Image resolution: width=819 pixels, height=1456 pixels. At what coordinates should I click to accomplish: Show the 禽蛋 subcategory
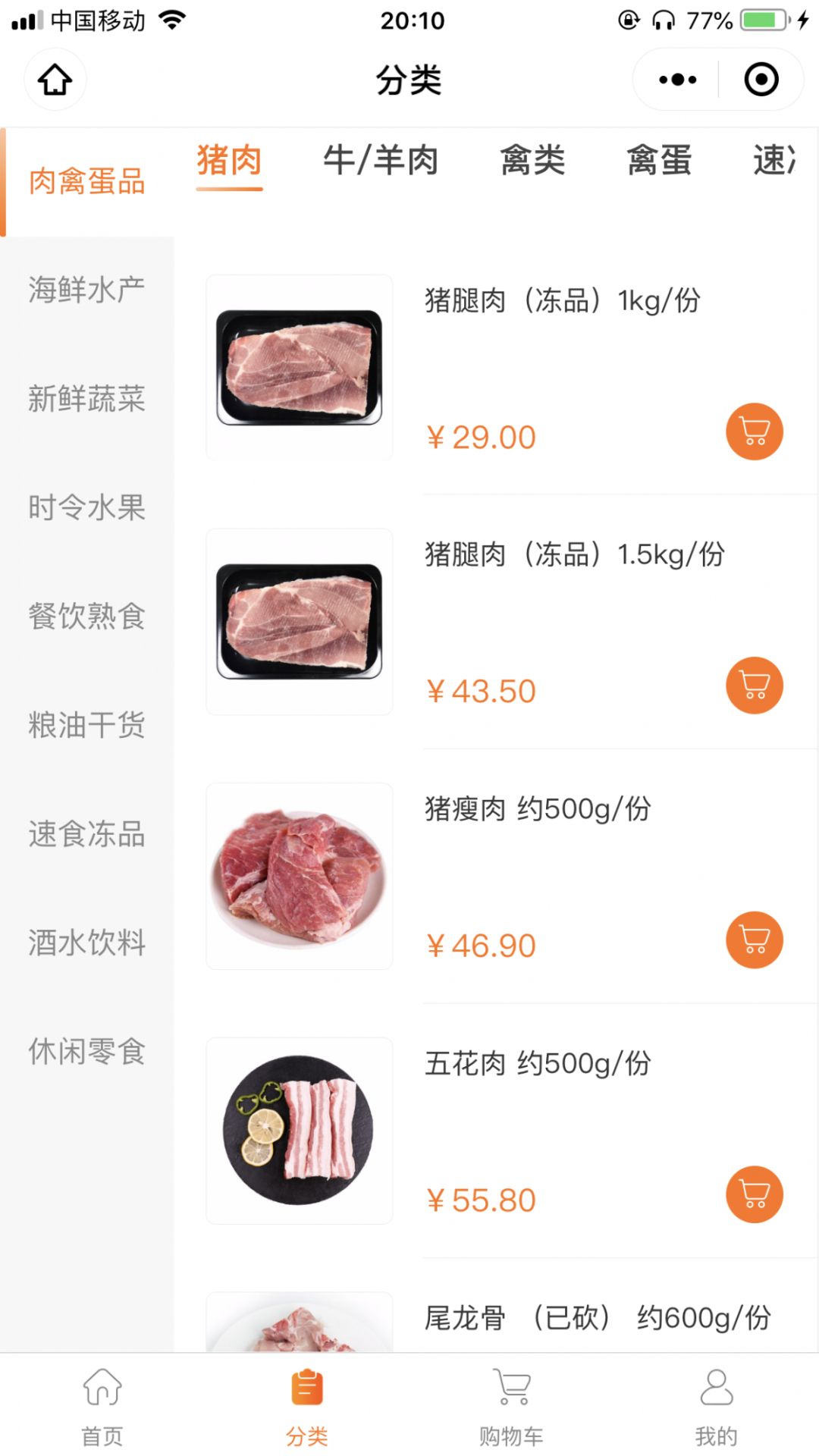click(659, 161)
